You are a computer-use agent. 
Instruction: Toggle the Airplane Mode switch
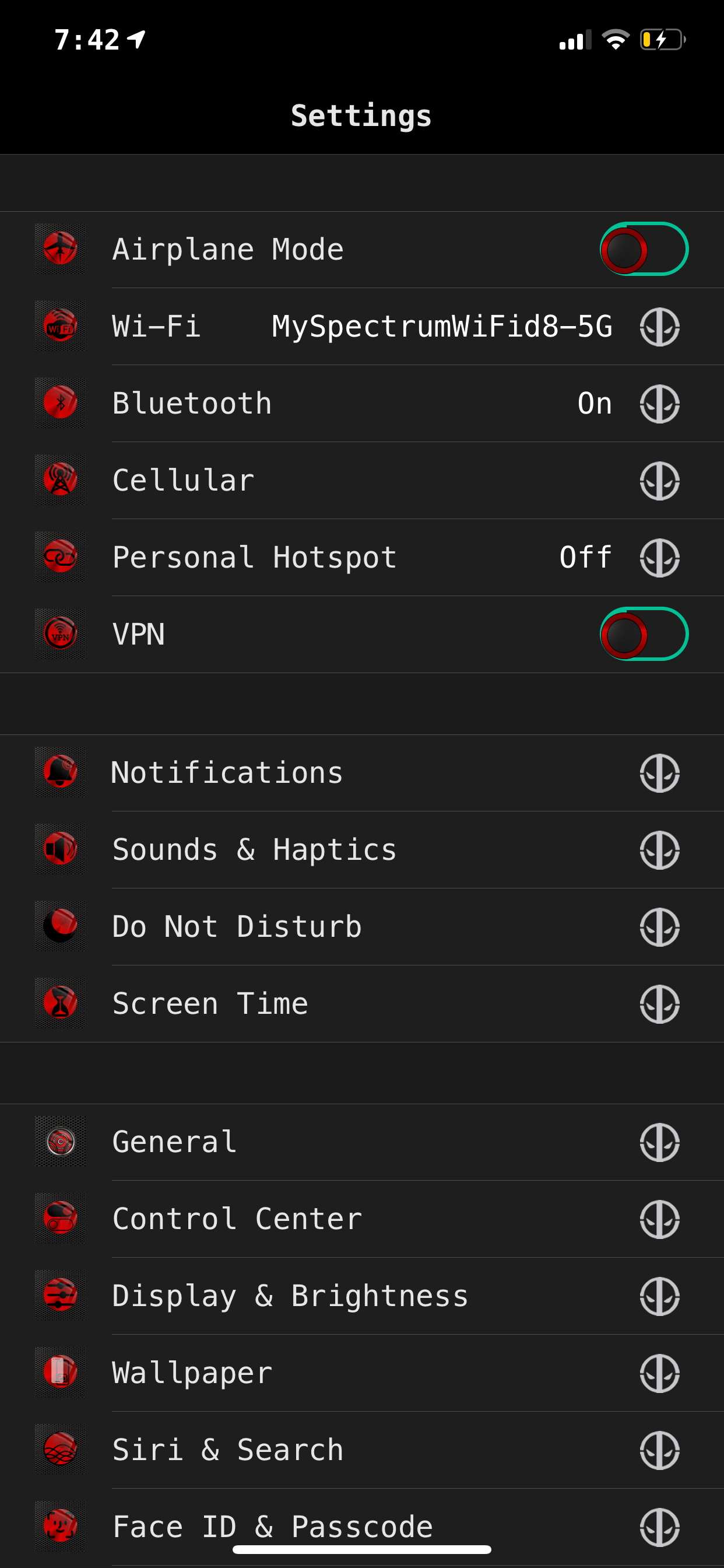(x=644, y=249)
